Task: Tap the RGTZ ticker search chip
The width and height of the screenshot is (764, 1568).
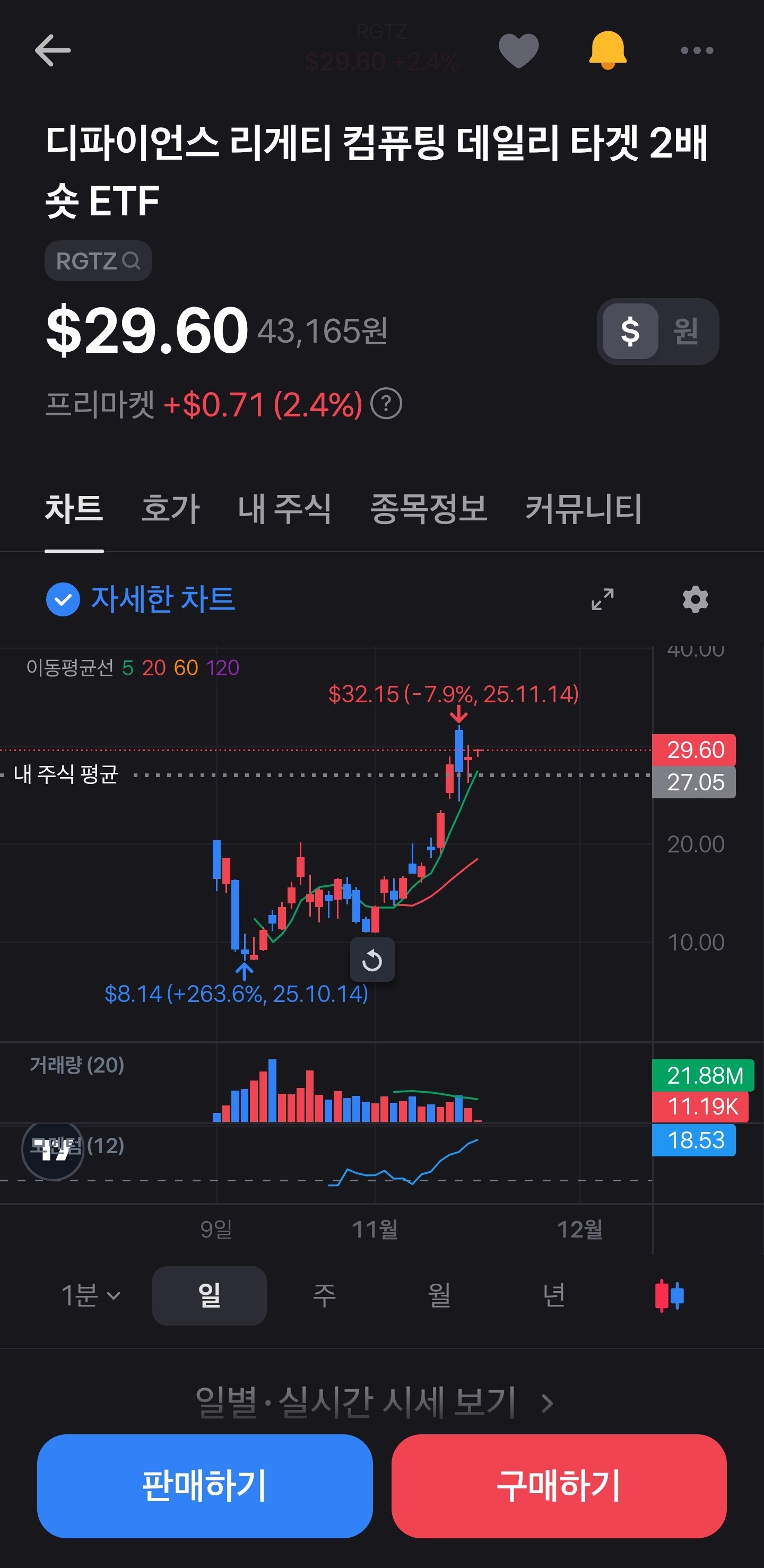Action: (x=98, y=261)
